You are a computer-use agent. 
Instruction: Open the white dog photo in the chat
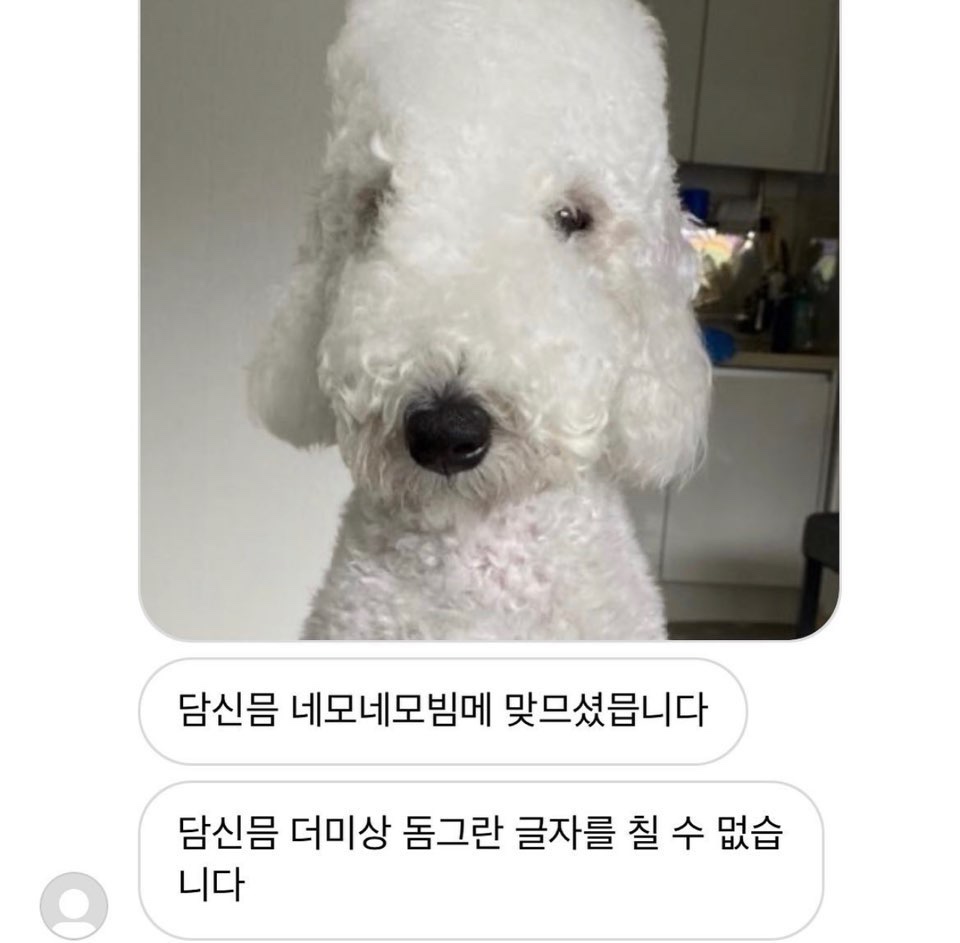(x=489, y=320)
